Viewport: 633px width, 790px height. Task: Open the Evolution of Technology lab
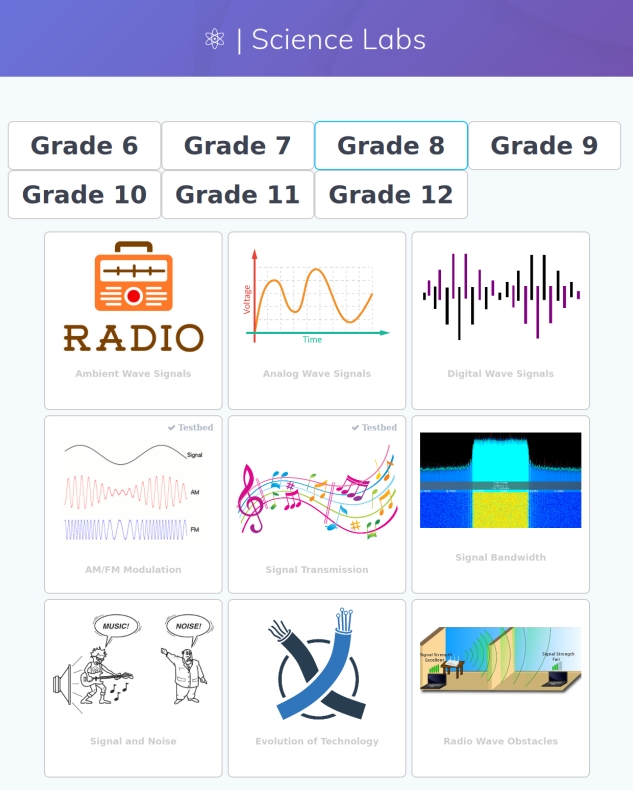point(317,688)
